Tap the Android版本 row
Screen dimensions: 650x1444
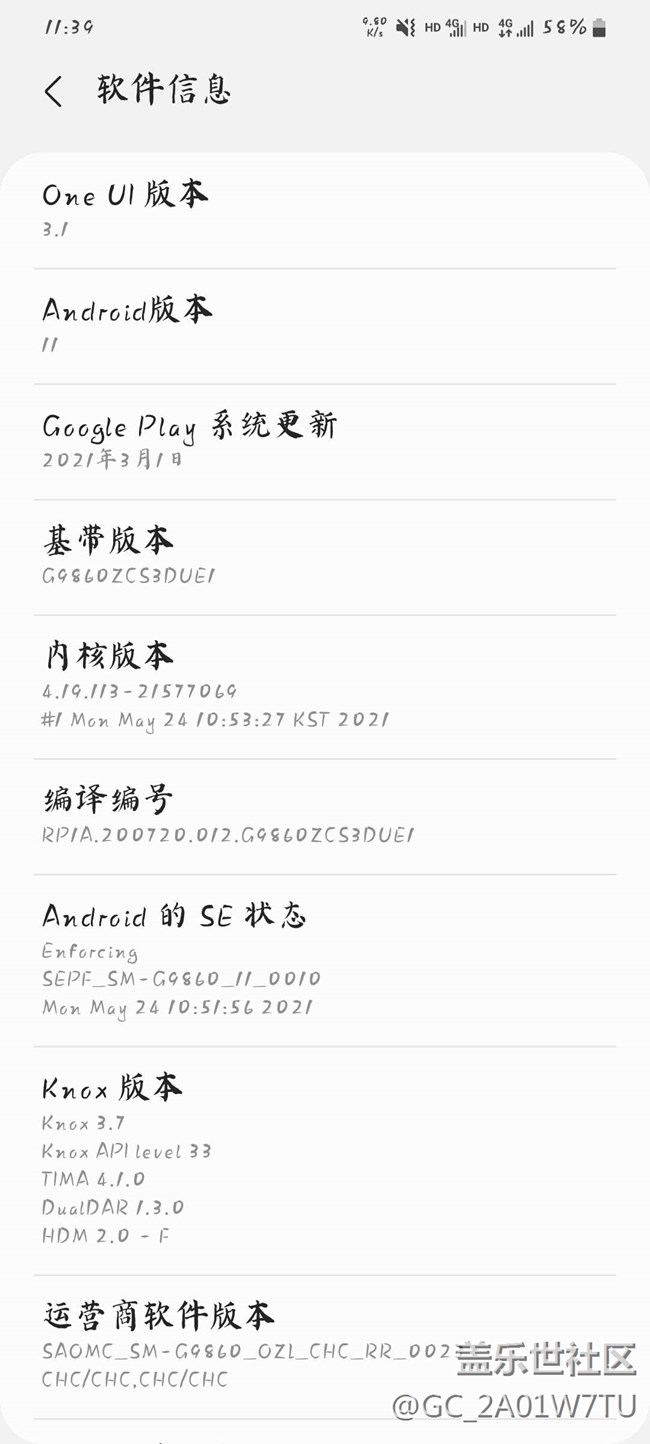[325, 326]
